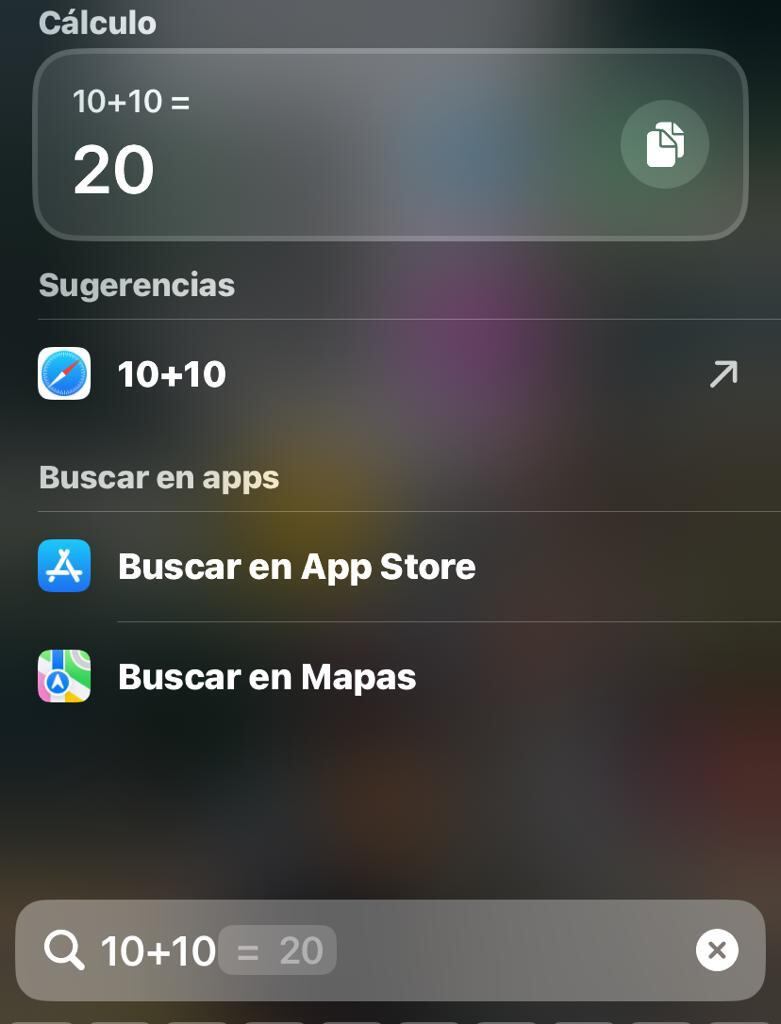Tap the App Store icon
781x1024 pixels.
point(64,566)
